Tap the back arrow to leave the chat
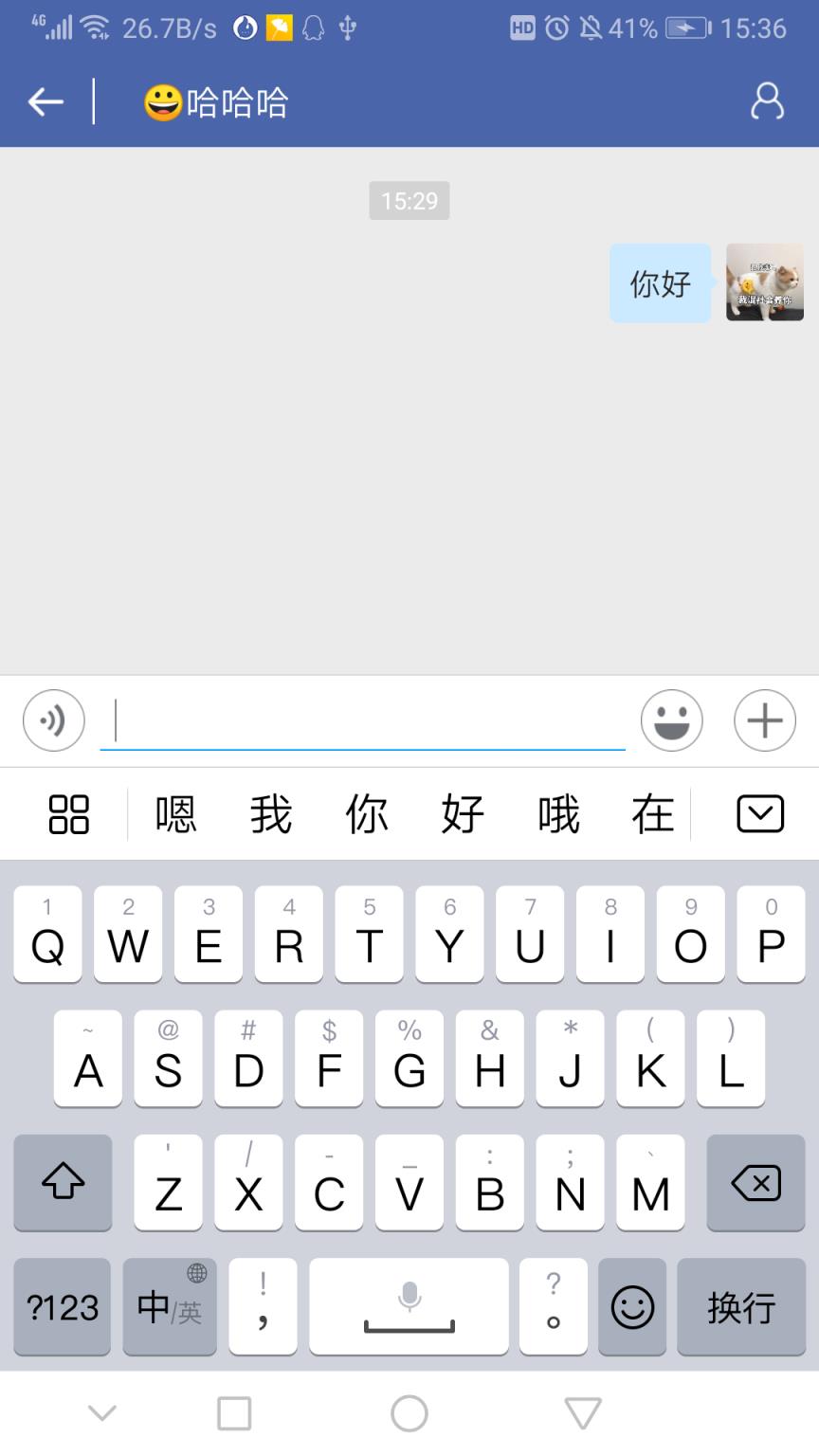 coord(45,100)
